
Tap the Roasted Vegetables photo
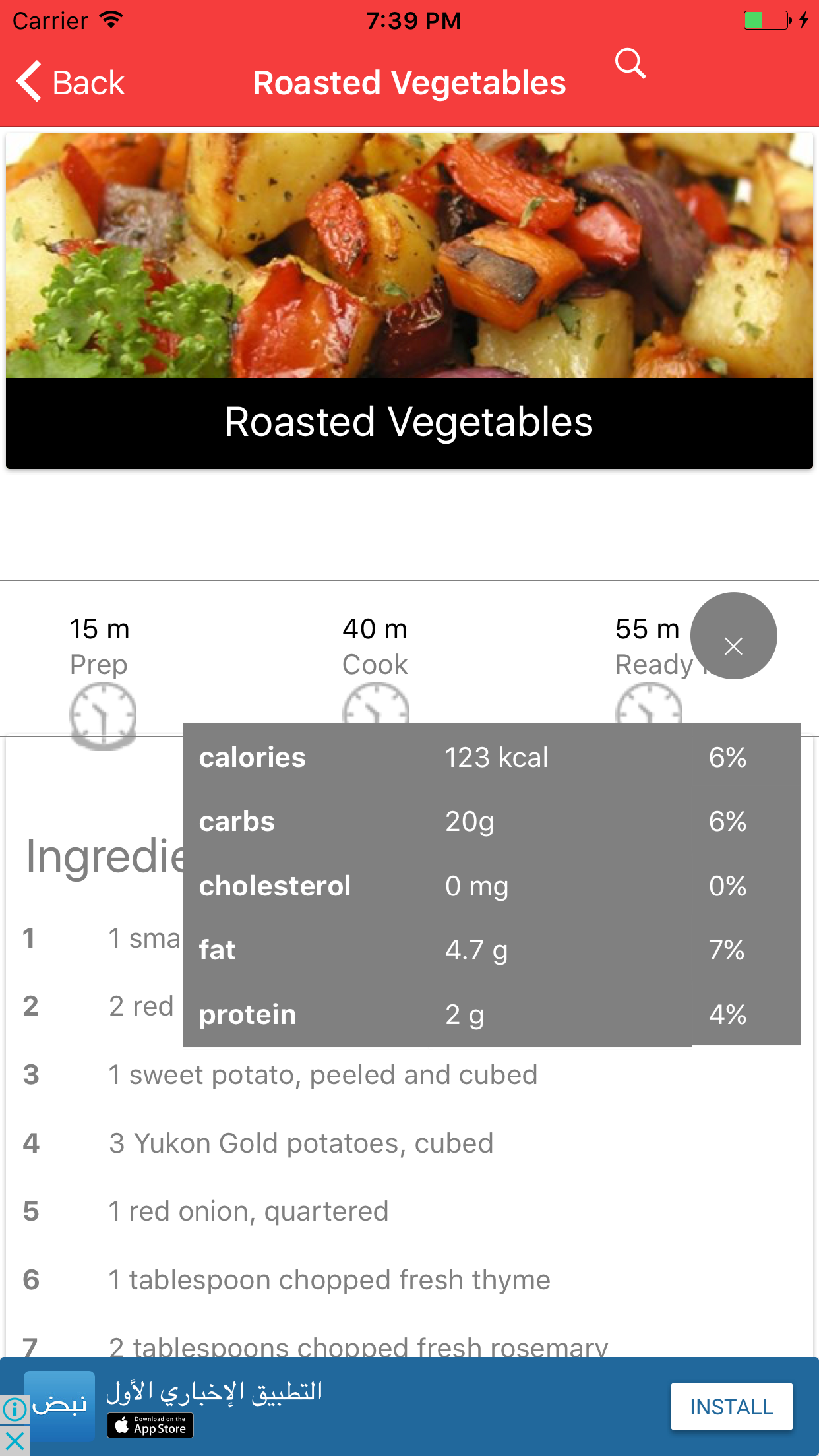pyautogui.click(x=409, y=254)
